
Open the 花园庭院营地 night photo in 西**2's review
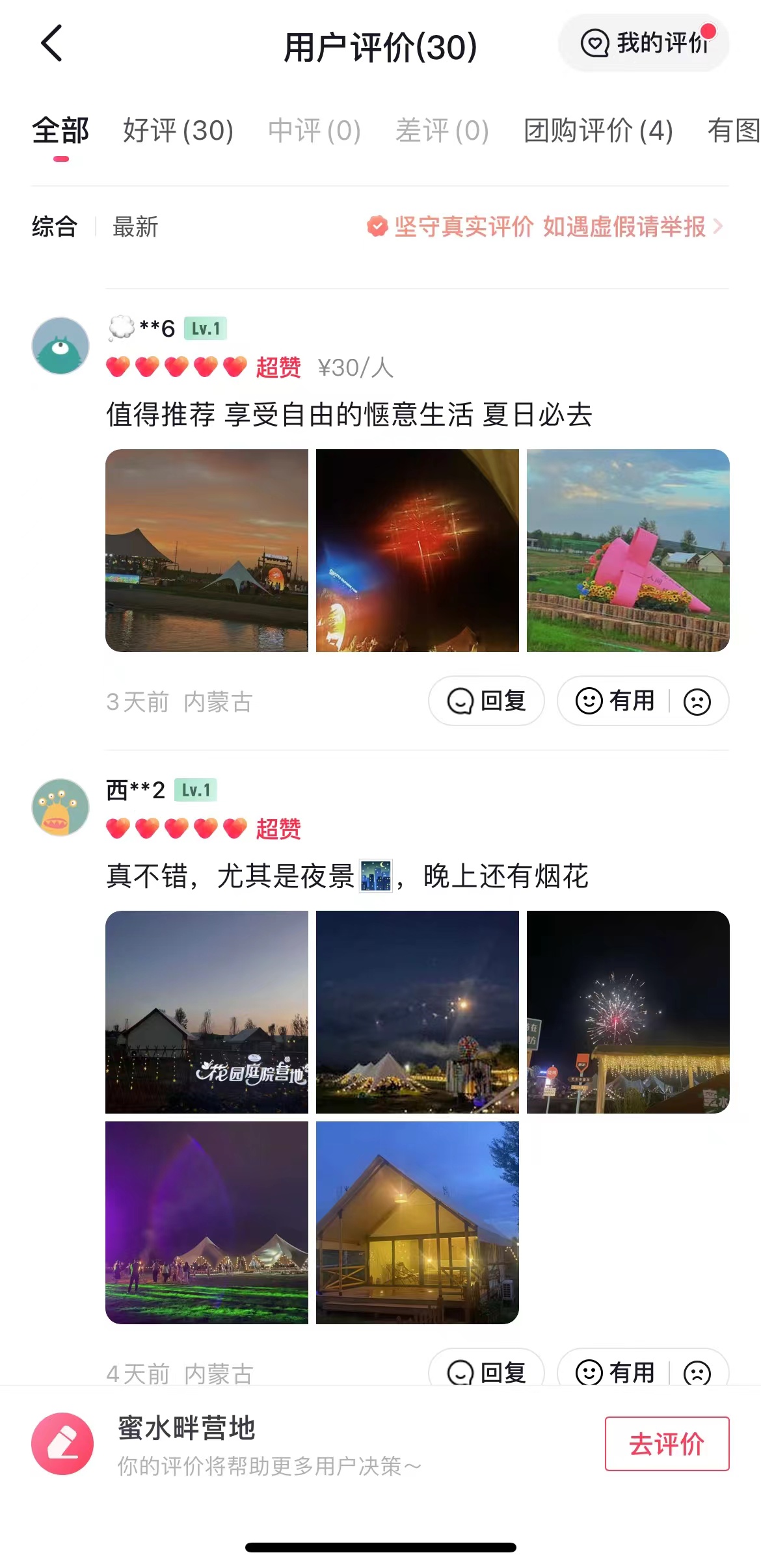(207, 1012)
